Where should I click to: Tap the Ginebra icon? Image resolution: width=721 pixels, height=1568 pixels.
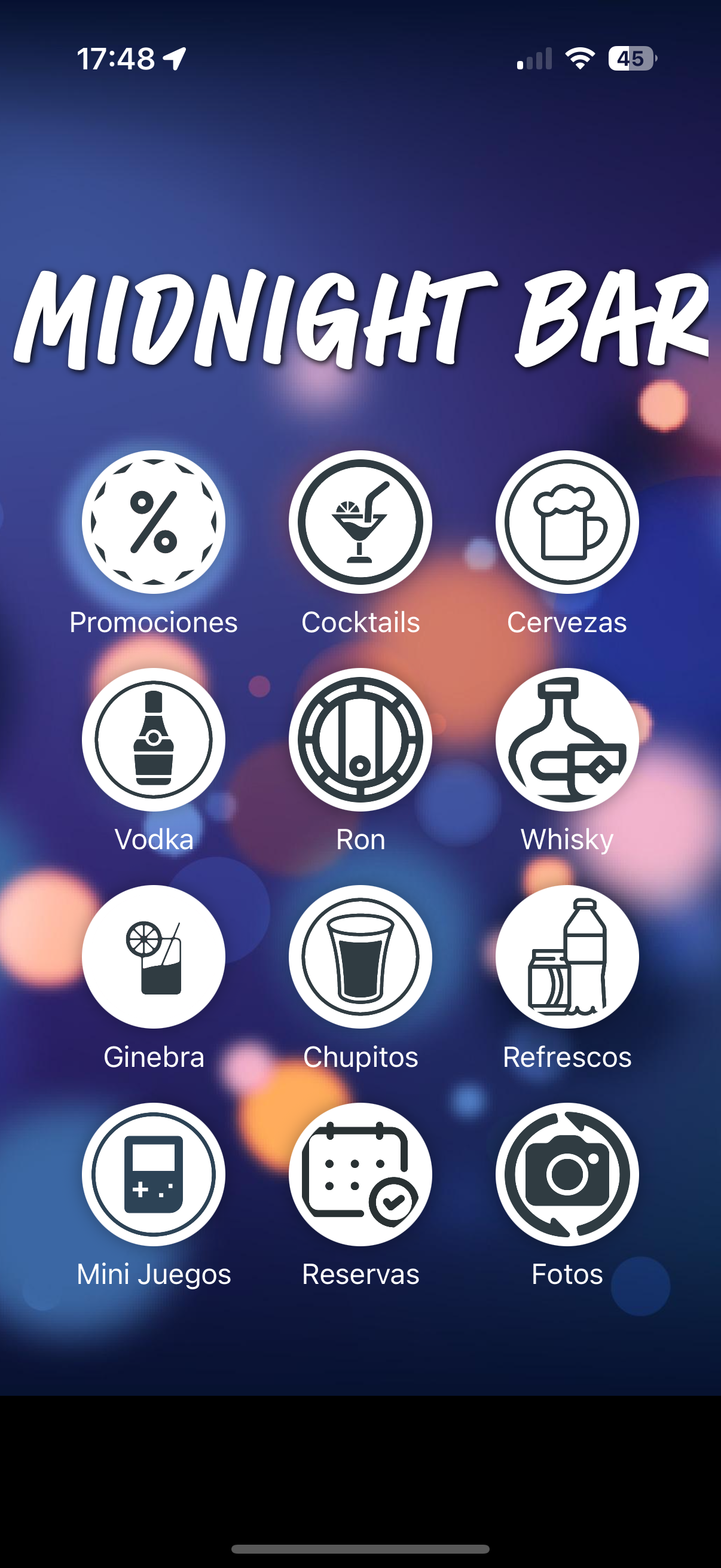pyautogui.click(x=153, y=956)
